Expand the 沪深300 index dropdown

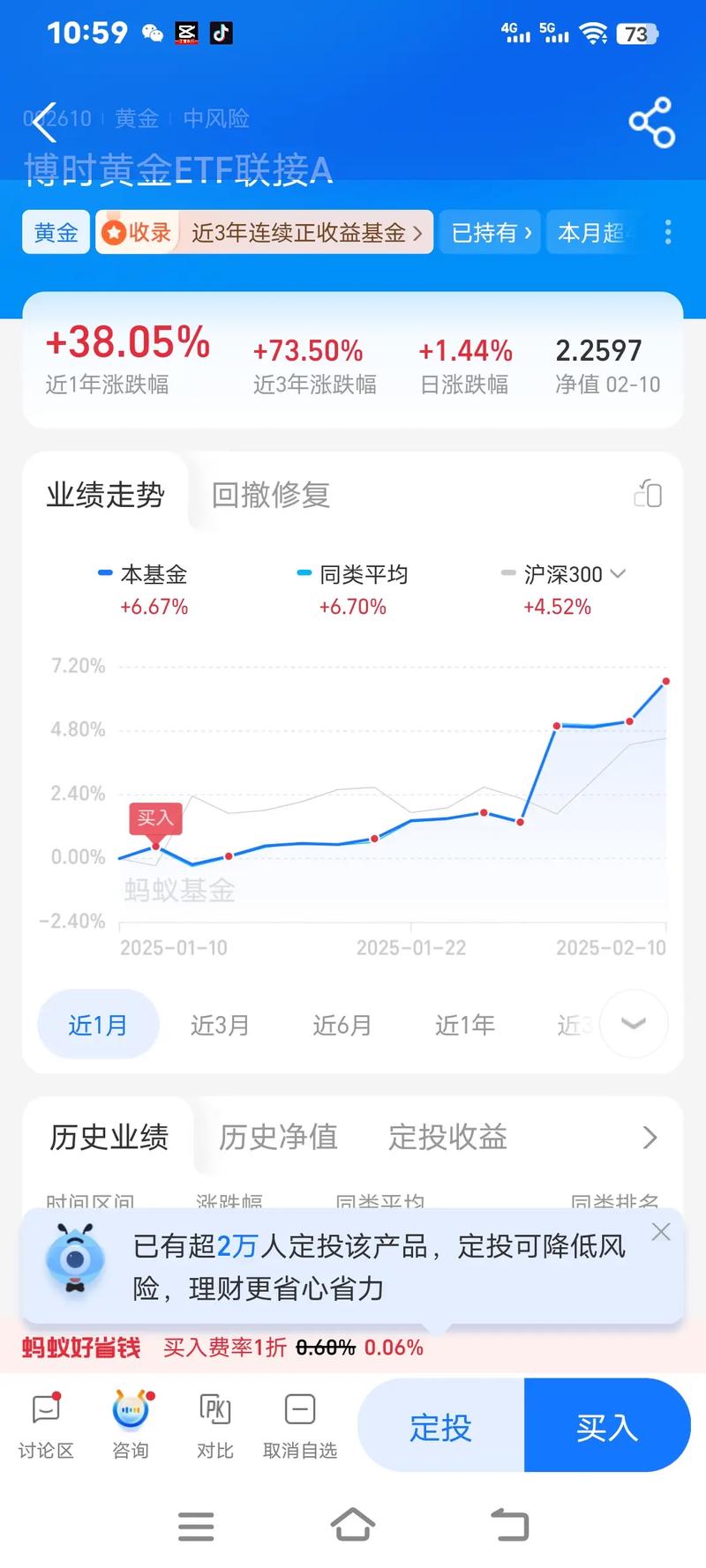617,573
